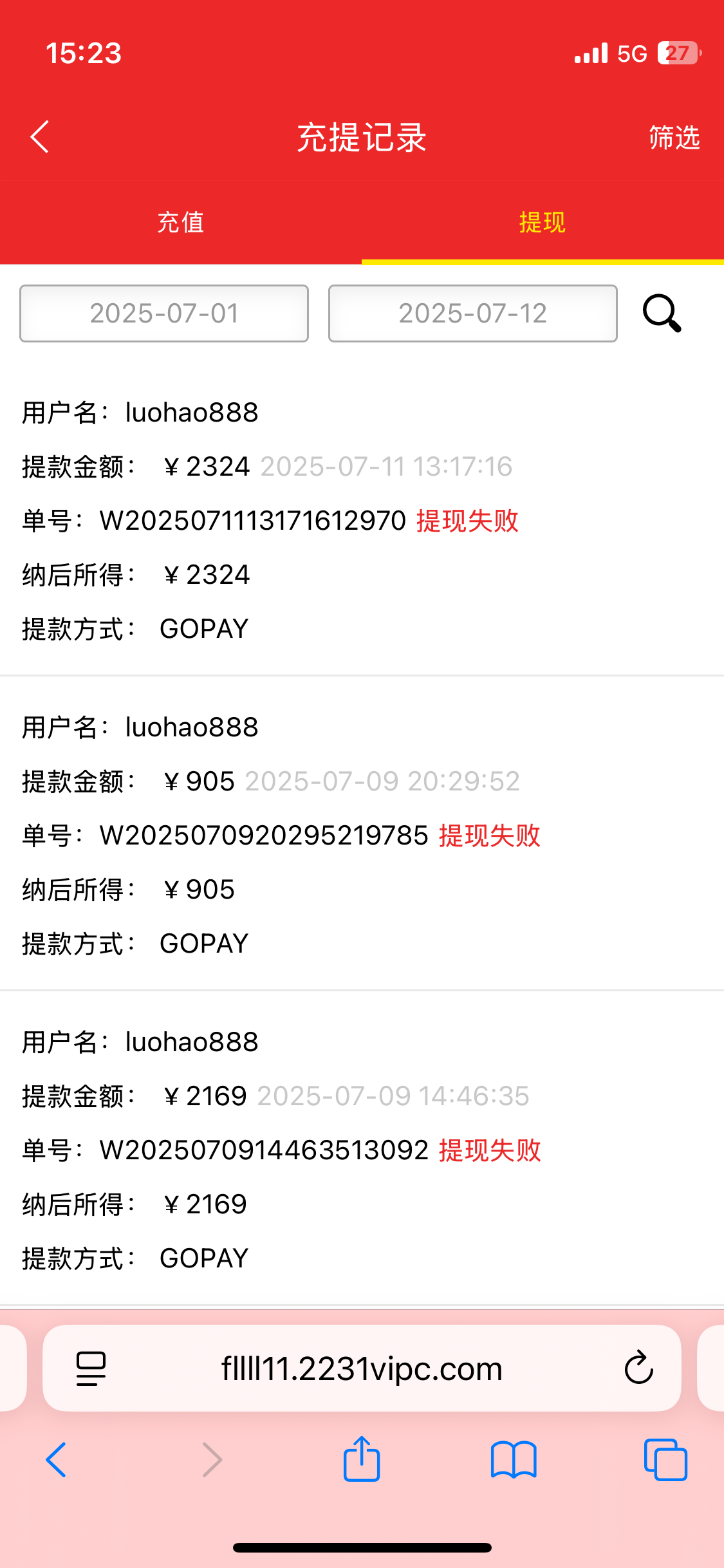Tap the flllI11.2231vipc.com address bar
This screenshot has width=724, height=1568.
pyautogui.click(x=362, y=1368)
